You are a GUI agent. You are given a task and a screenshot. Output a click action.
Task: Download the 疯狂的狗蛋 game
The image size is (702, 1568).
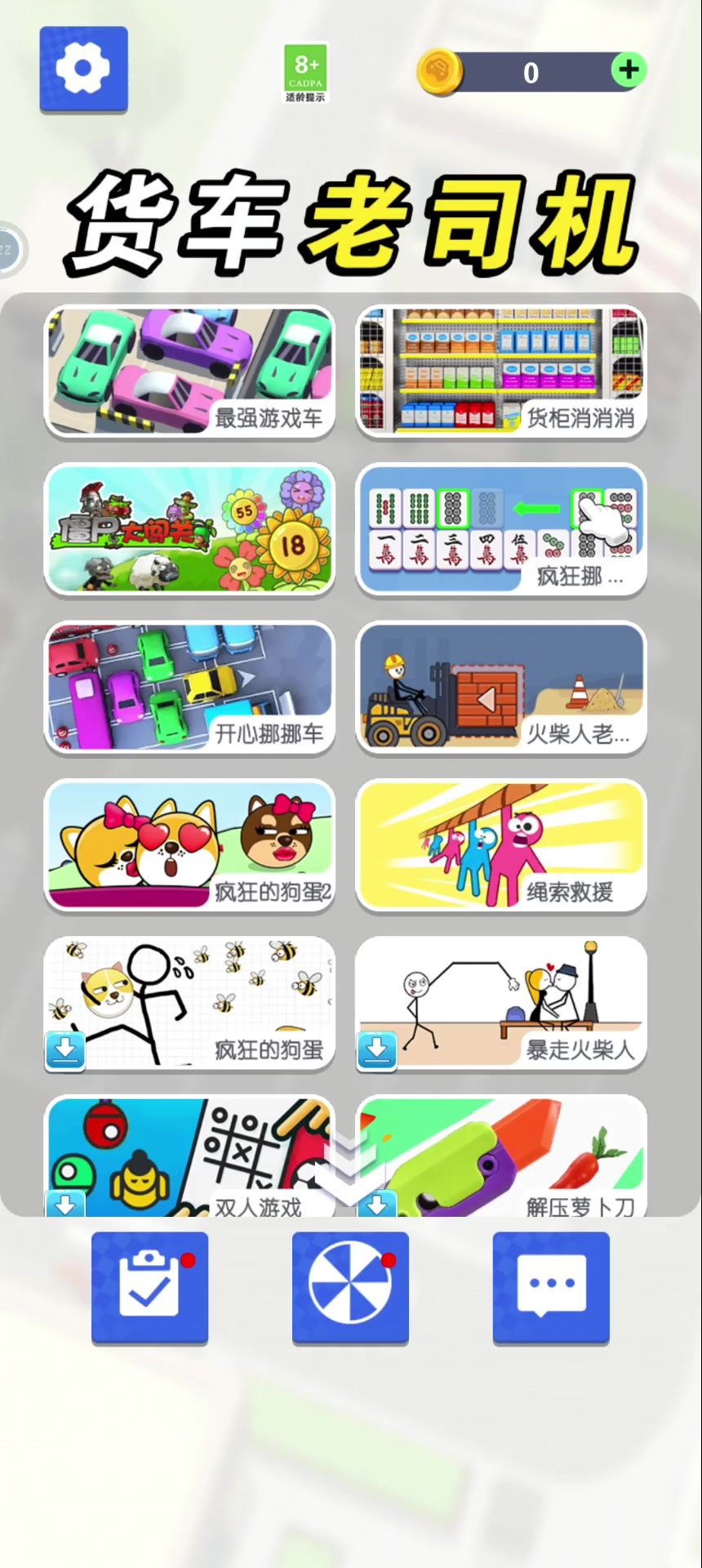(65, 1050)
